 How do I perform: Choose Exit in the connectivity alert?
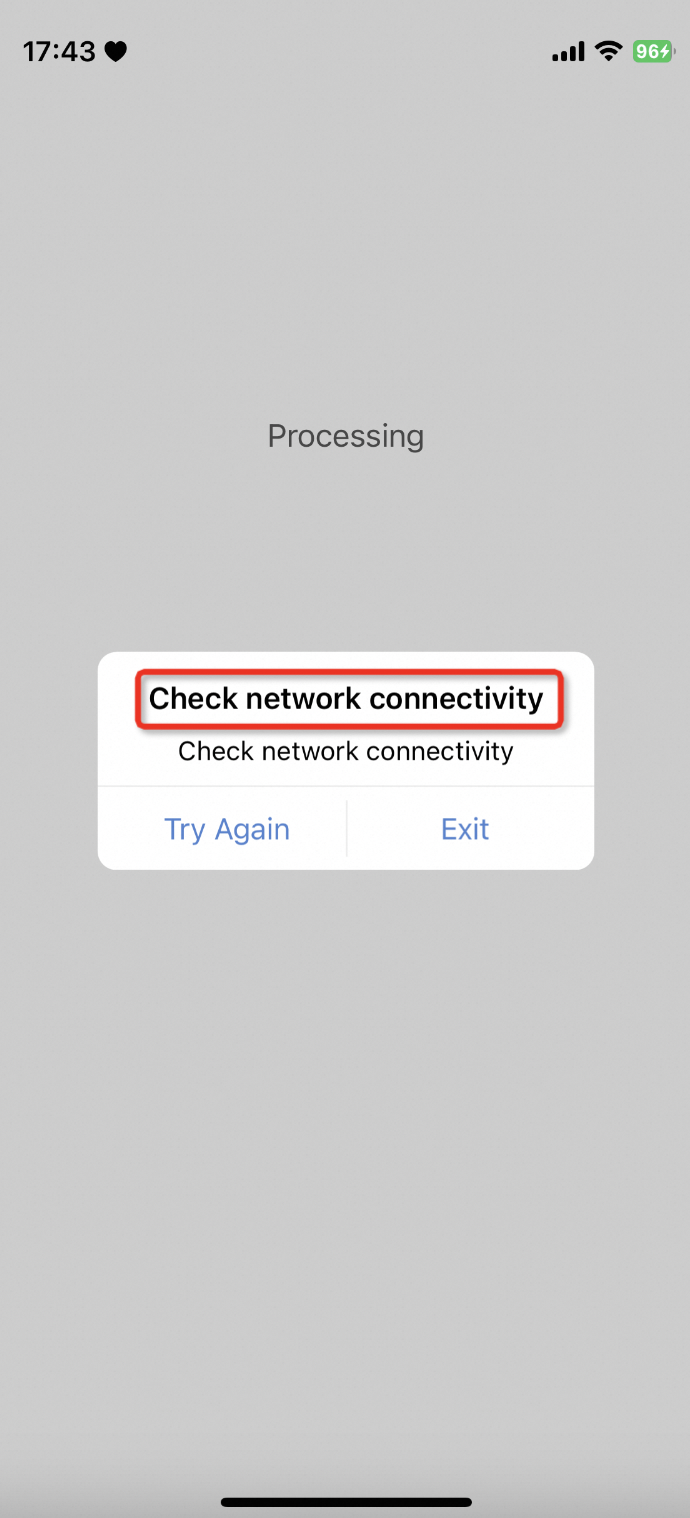click(465, 829)
